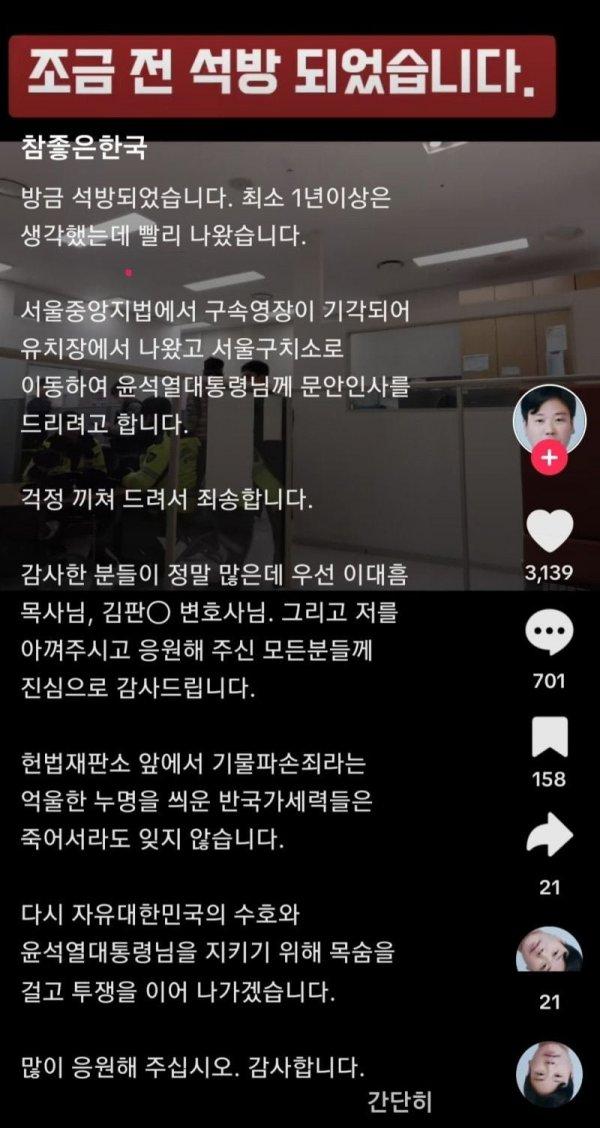Share this video using the arrow icon
The width and height of the screenshot is (600, 1128).
[x=549, y=836]
